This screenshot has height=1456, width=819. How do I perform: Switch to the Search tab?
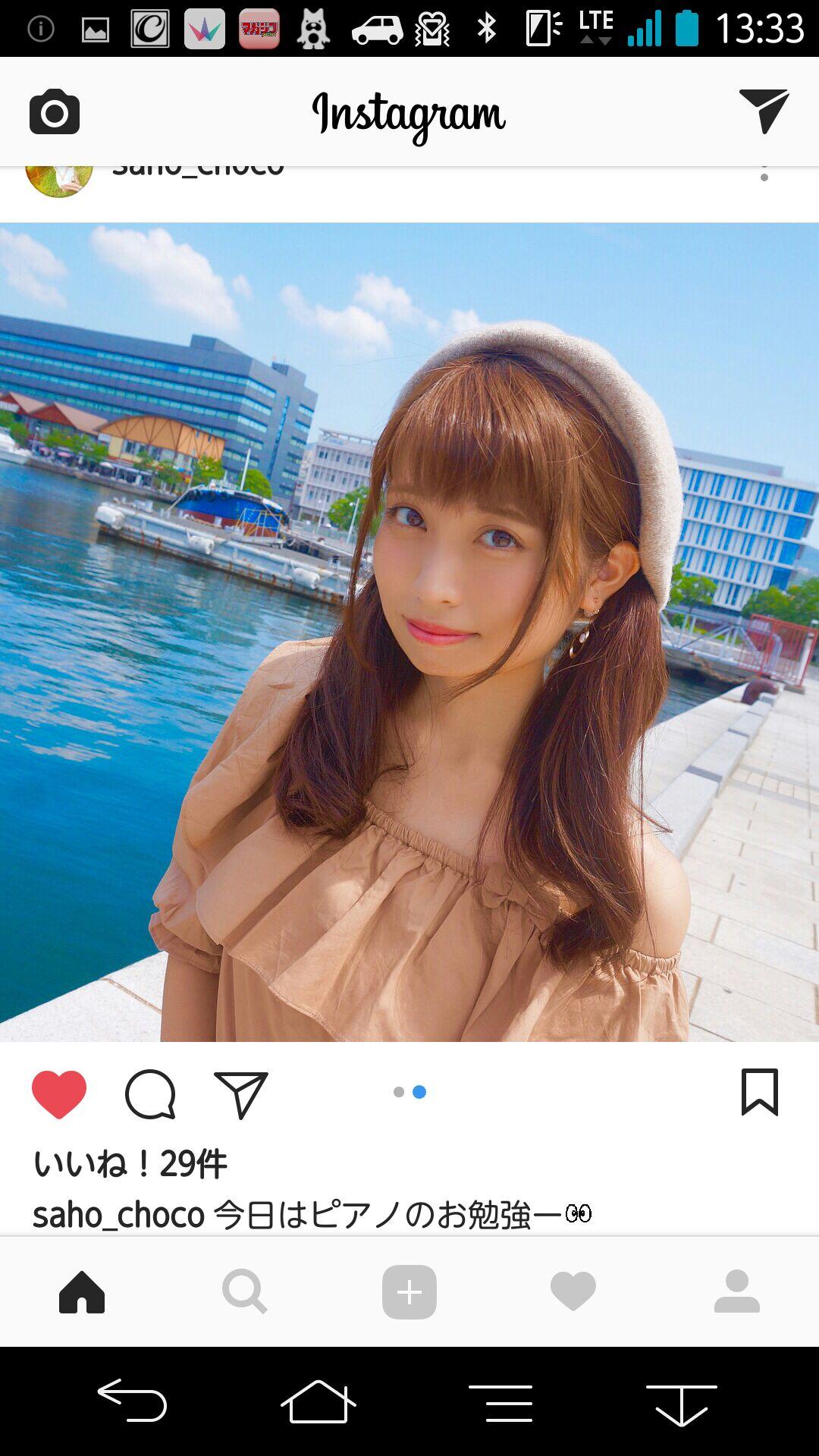click(245, 1291)
